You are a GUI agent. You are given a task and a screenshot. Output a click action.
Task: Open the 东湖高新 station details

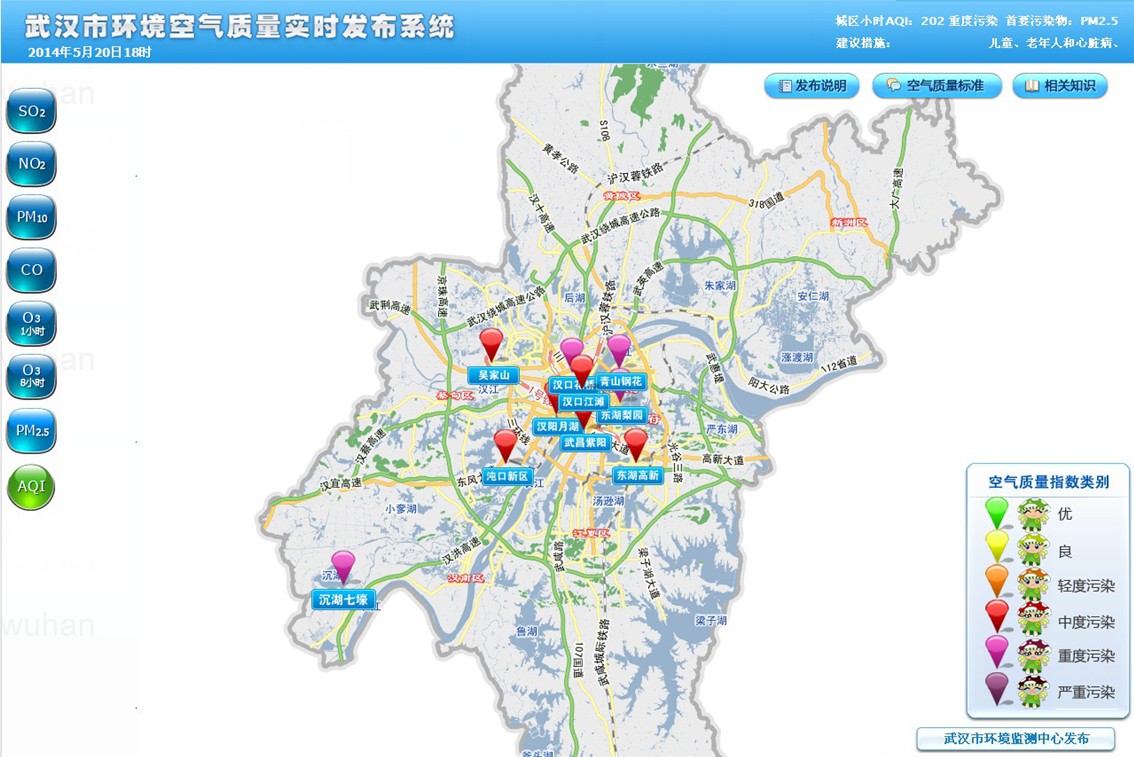tap(637, 476)
